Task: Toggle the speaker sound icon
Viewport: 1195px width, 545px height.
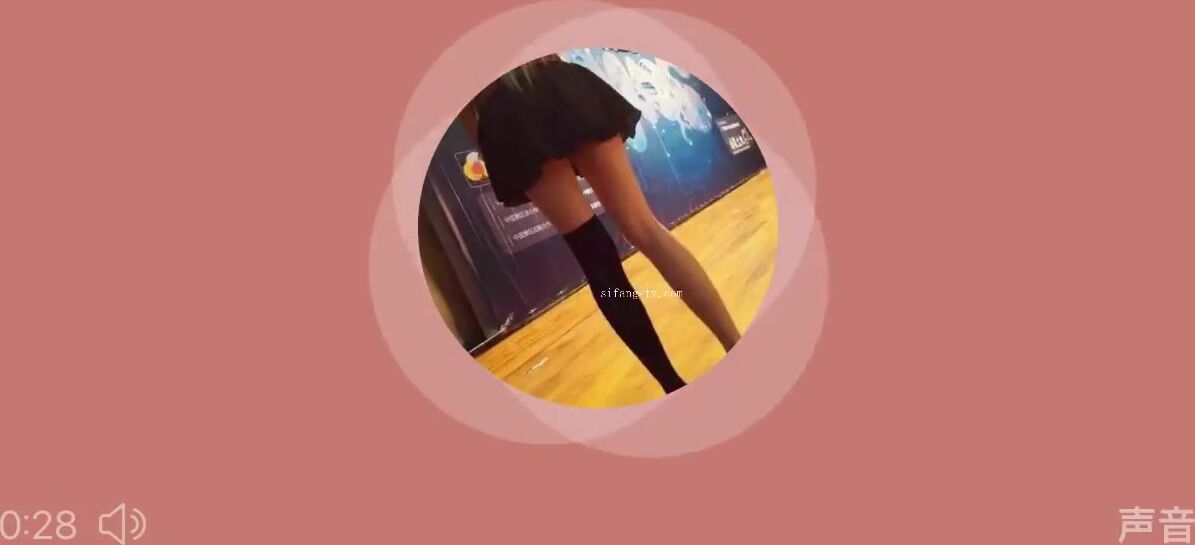Action: coord(123,524)
